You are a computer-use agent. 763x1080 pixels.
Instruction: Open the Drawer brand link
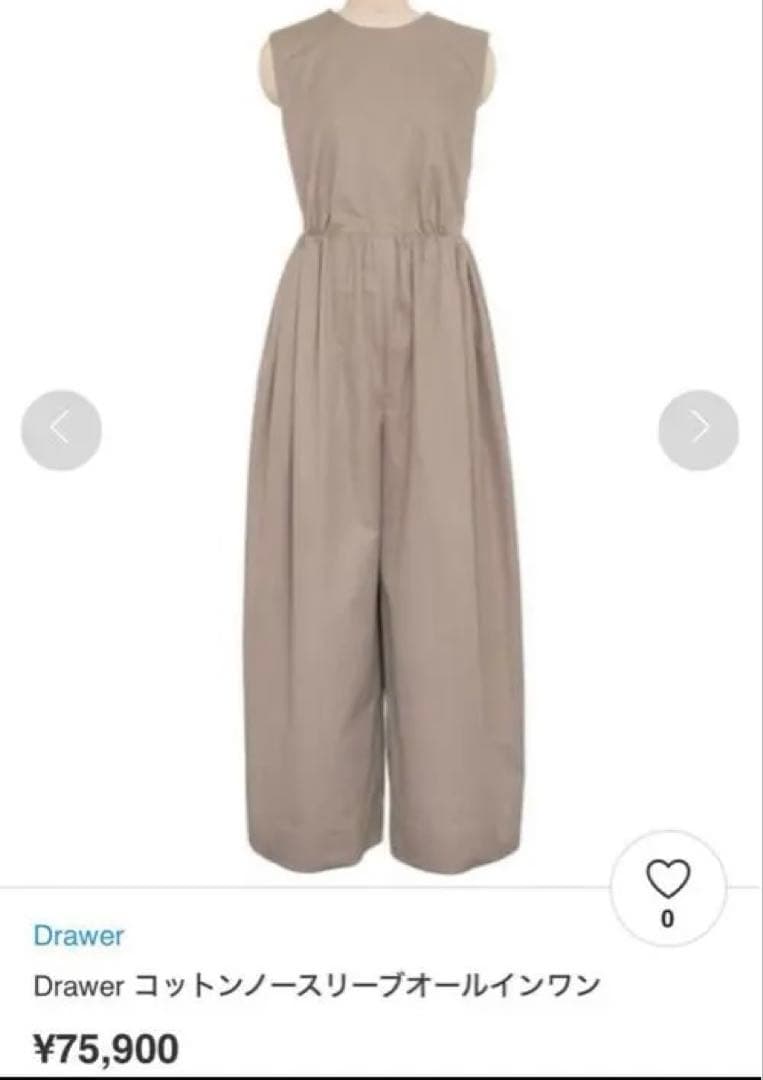point(78,936)
